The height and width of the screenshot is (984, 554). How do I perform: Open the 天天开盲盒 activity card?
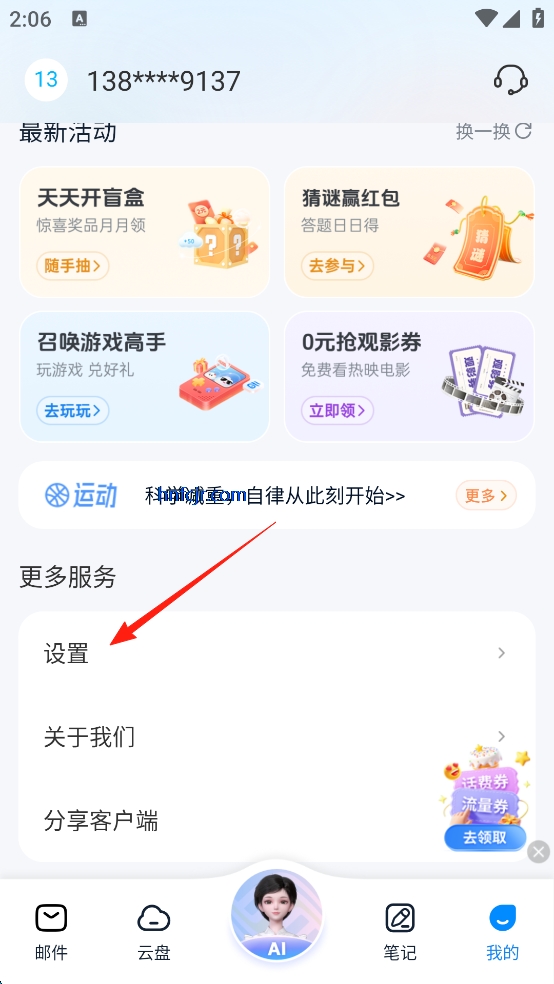click(x=145, y=232)
